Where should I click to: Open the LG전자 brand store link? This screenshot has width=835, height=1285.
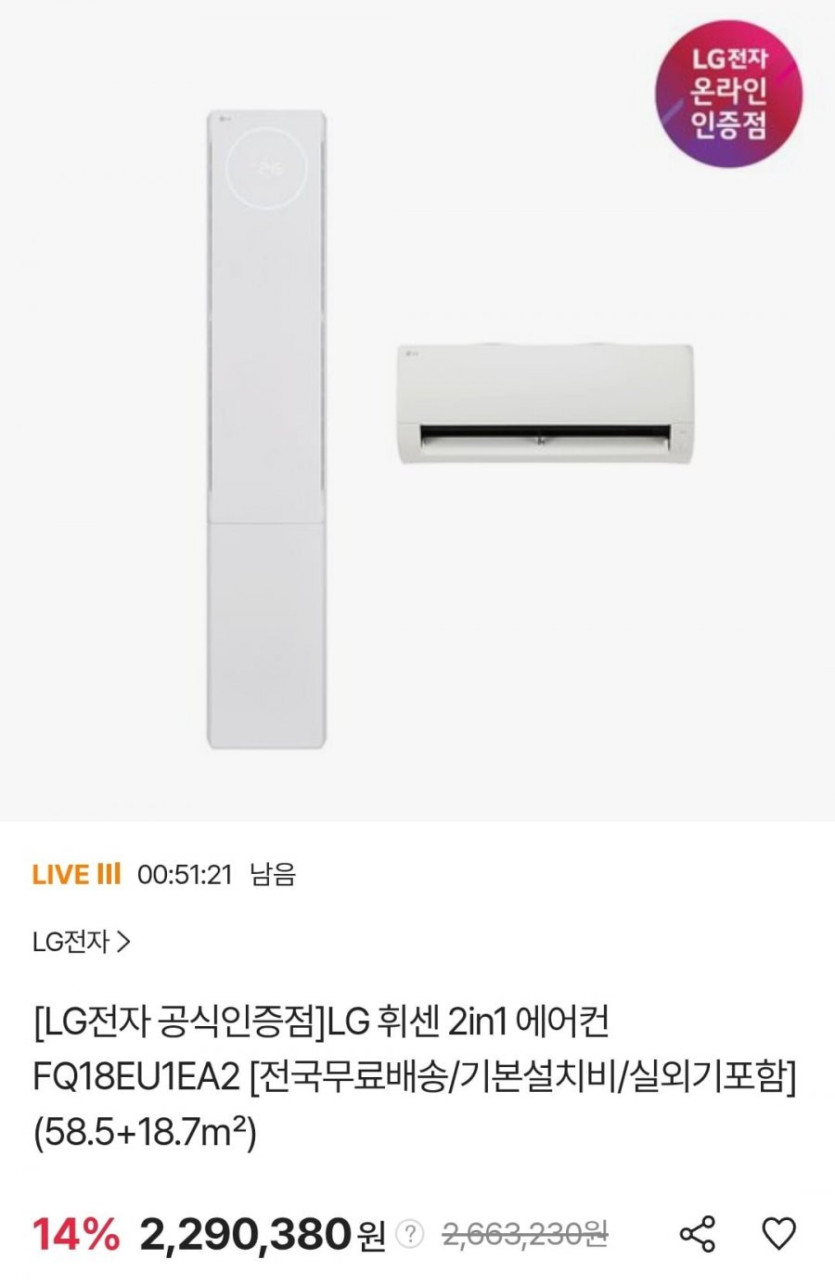[x=81, y=941]
